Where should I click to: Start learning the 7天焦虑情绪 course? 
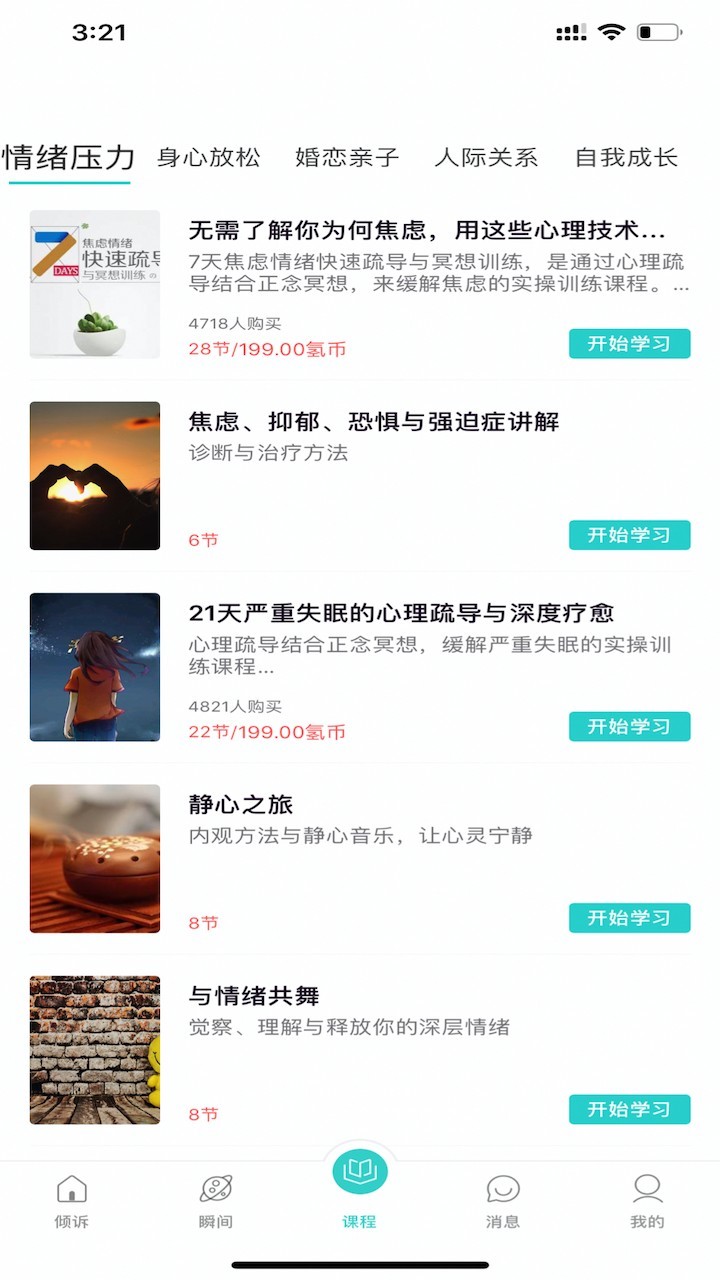(629, 343)
